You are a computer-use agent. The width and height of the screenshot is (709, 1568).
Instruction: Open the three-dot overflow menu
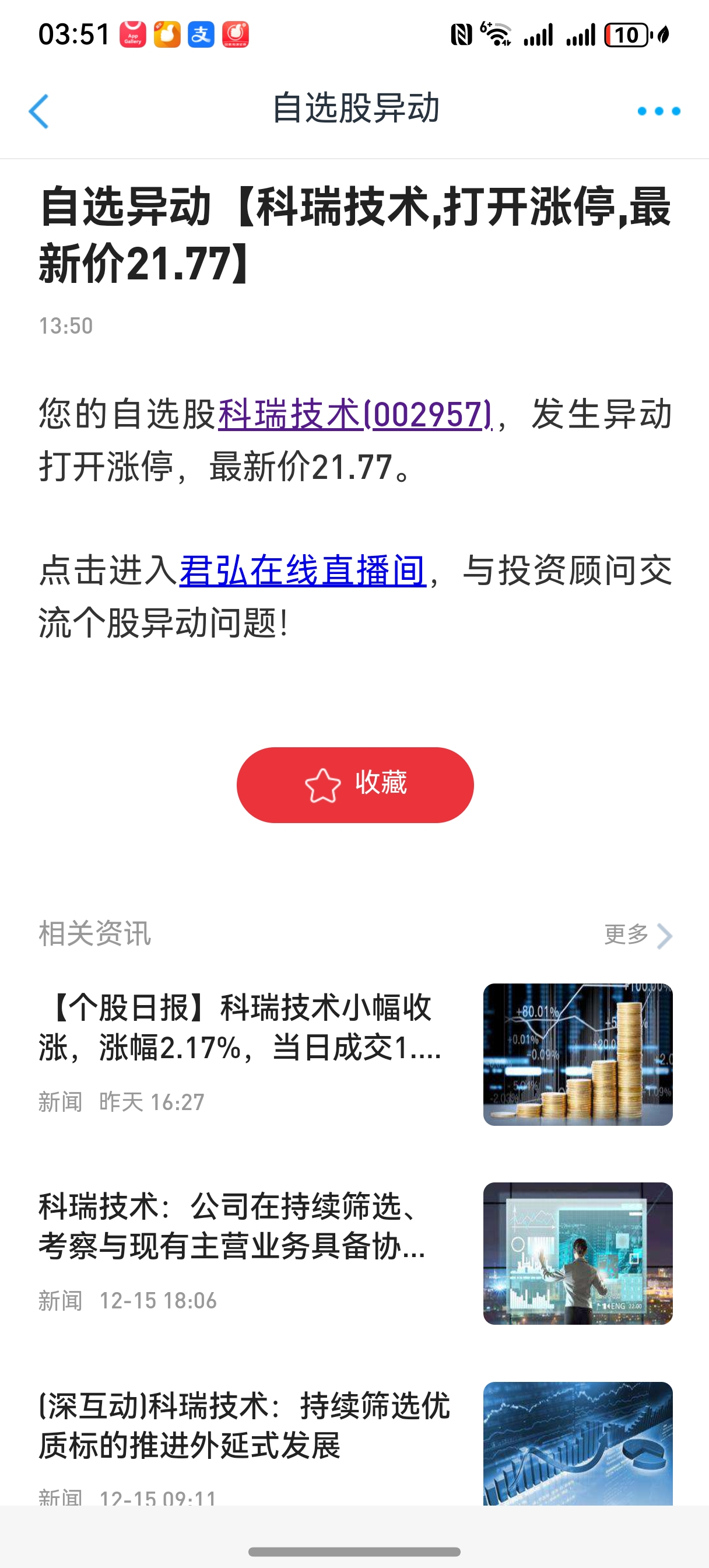click(x=658, y=111)
